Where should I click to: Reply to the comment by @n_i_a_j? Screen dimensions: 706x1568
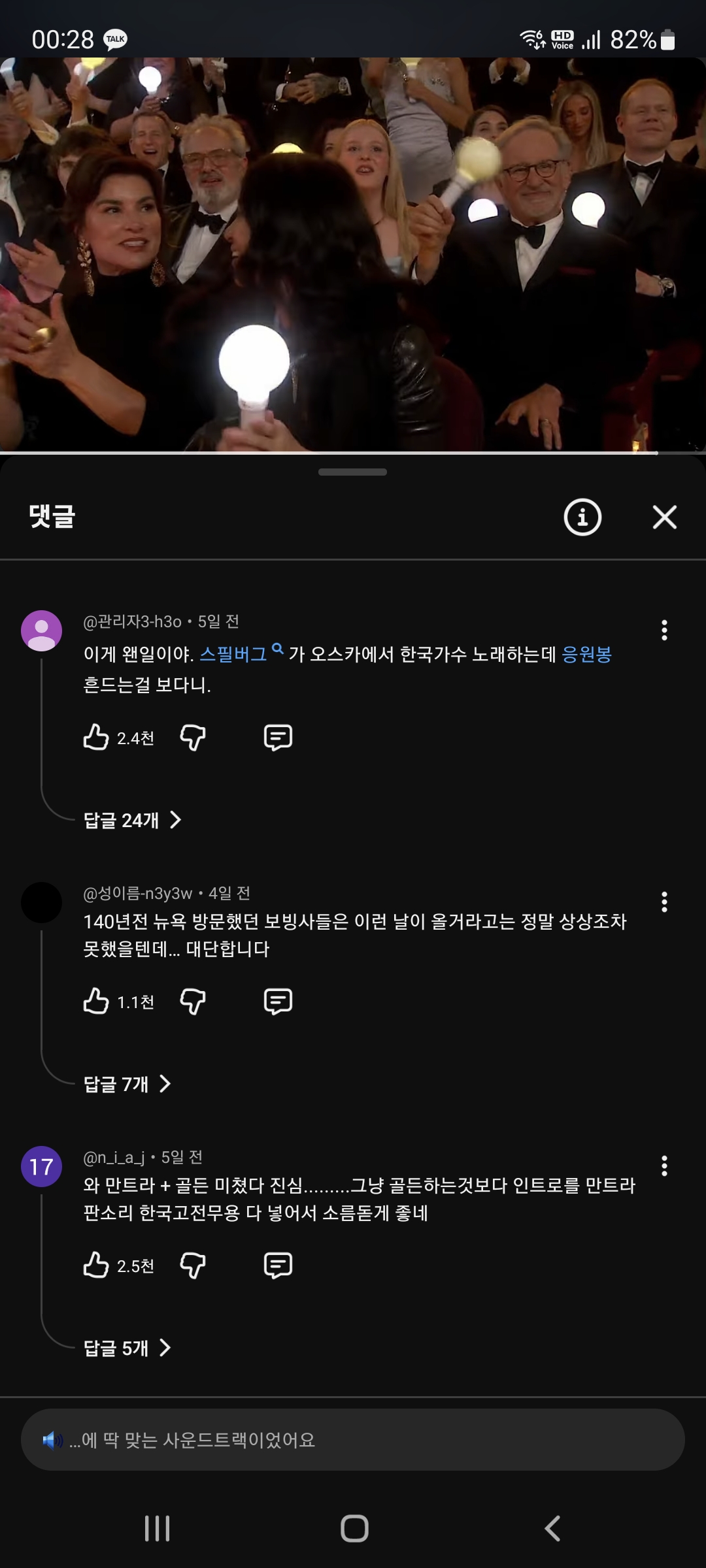click(x=278, y=1265)
